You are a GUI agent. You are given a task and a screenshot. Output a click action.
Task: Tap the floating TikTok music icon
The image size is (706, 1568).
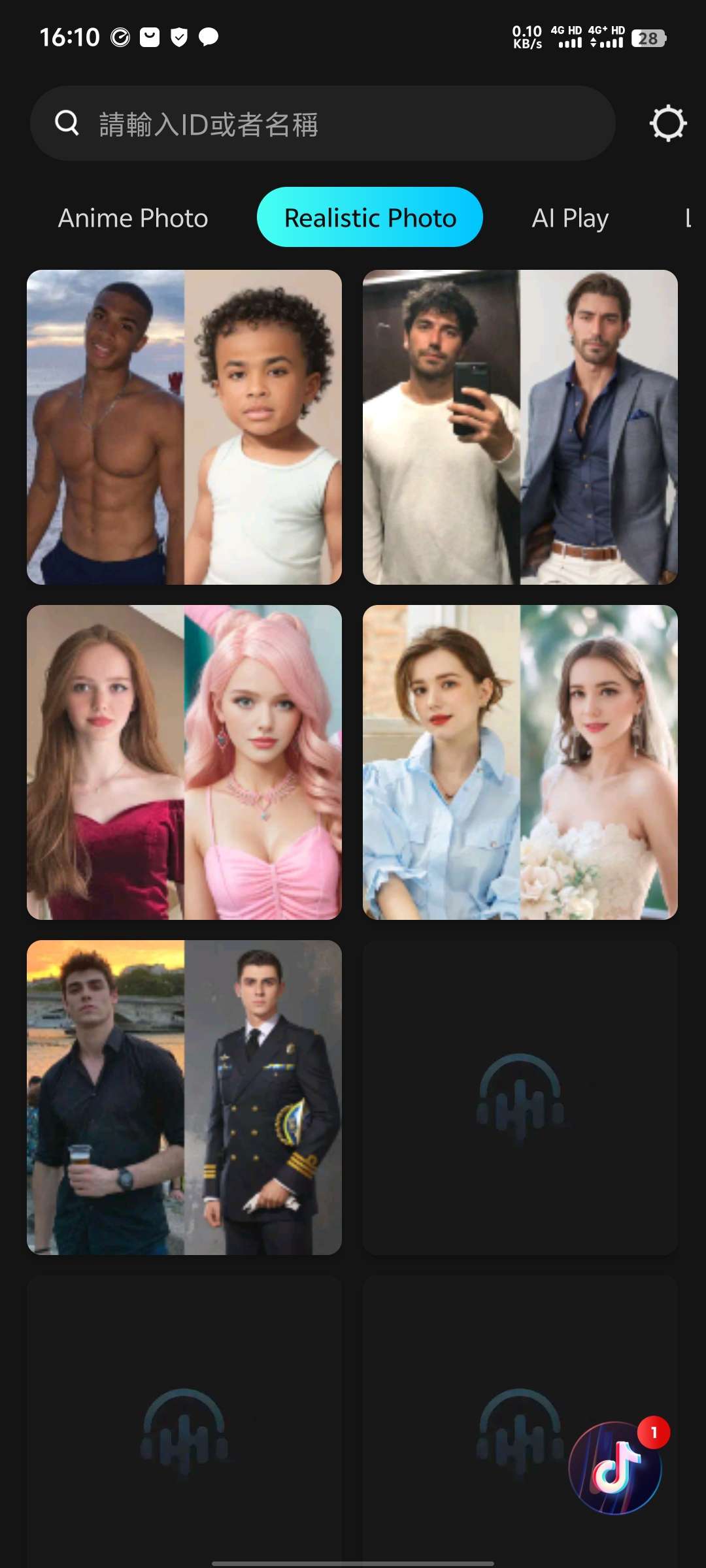(616, 1467)
